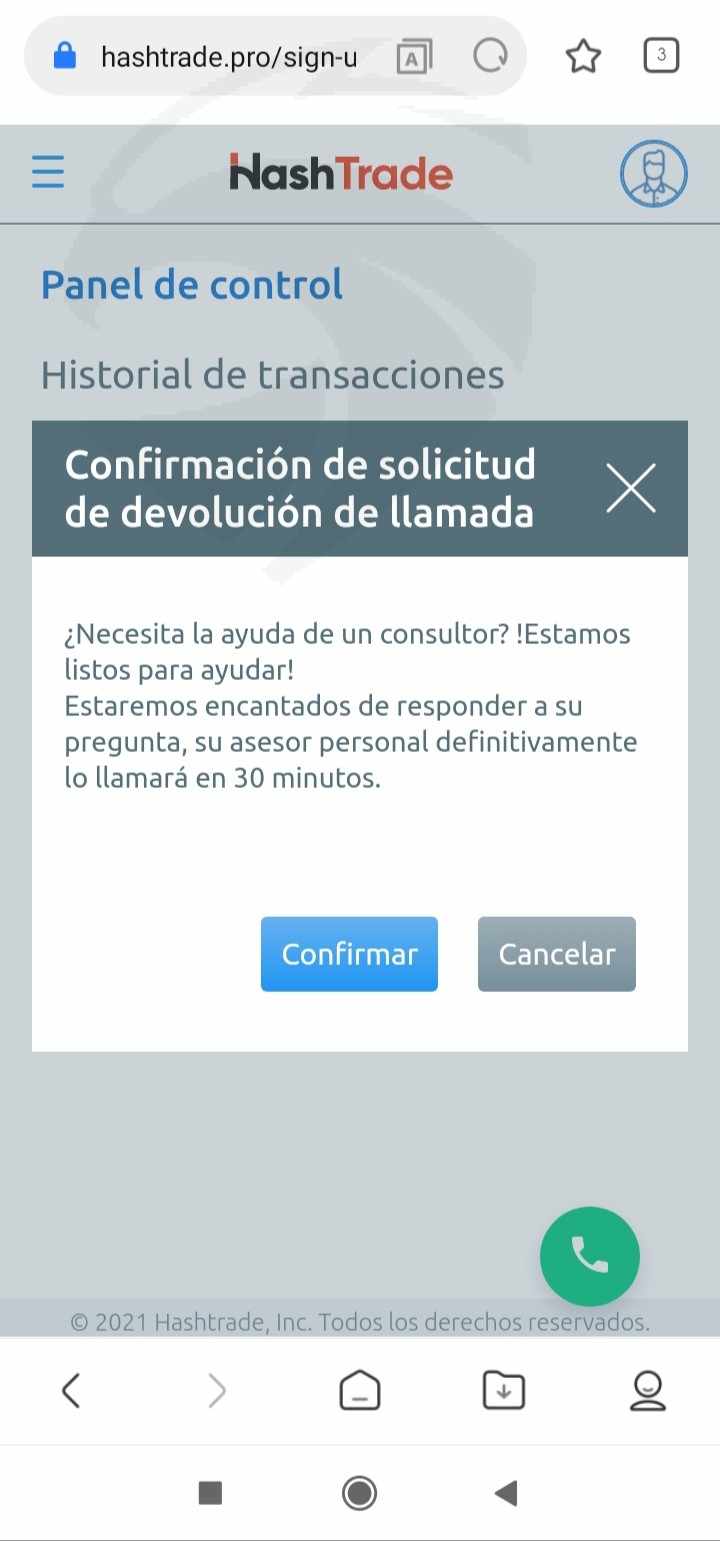
Task: Go back in the browser
Action: pyautogui.click(x=71, y=1390)
